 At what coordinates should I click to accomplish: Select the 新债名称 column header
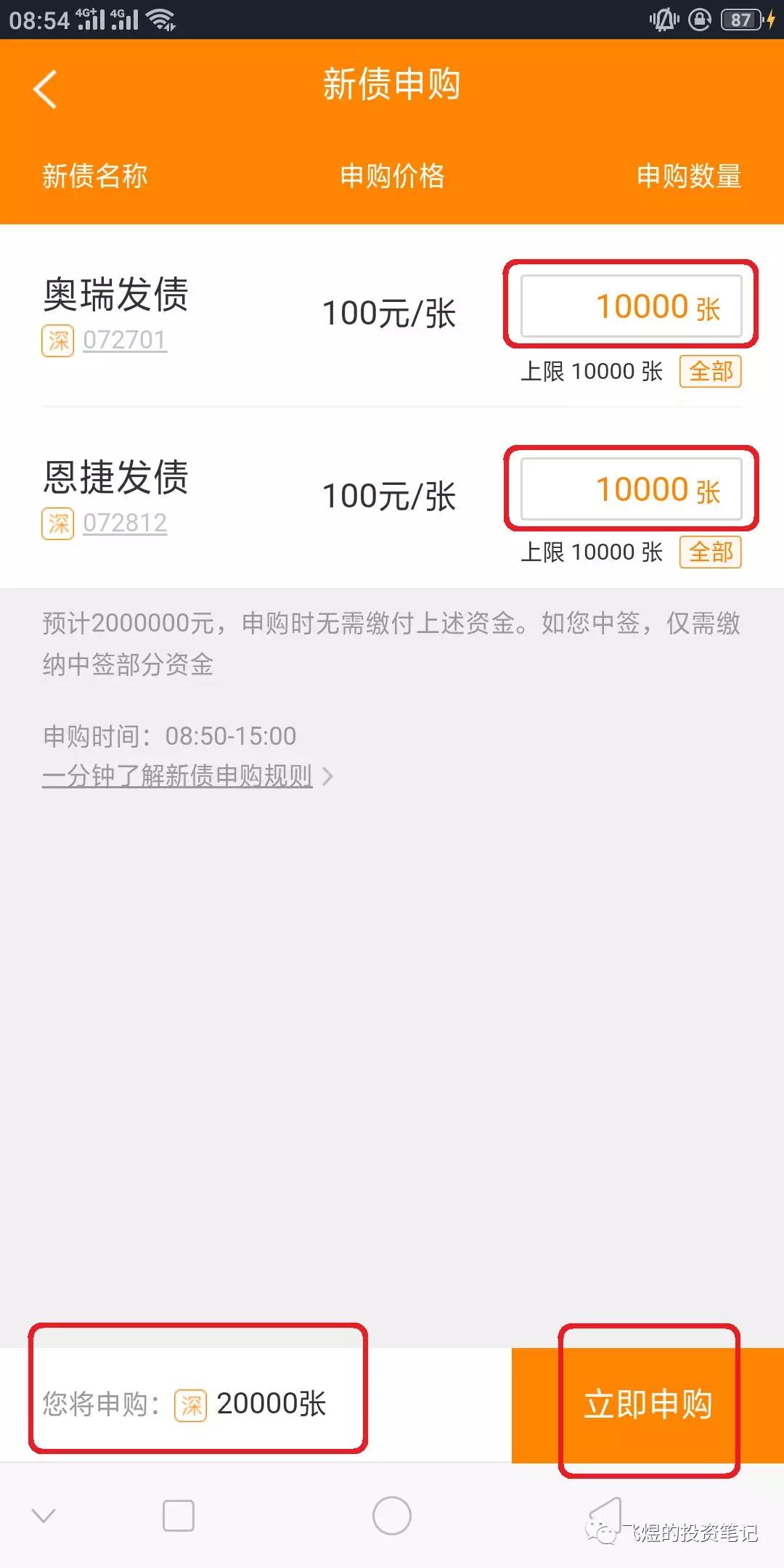pyautogui.click(x=93, y=177)
